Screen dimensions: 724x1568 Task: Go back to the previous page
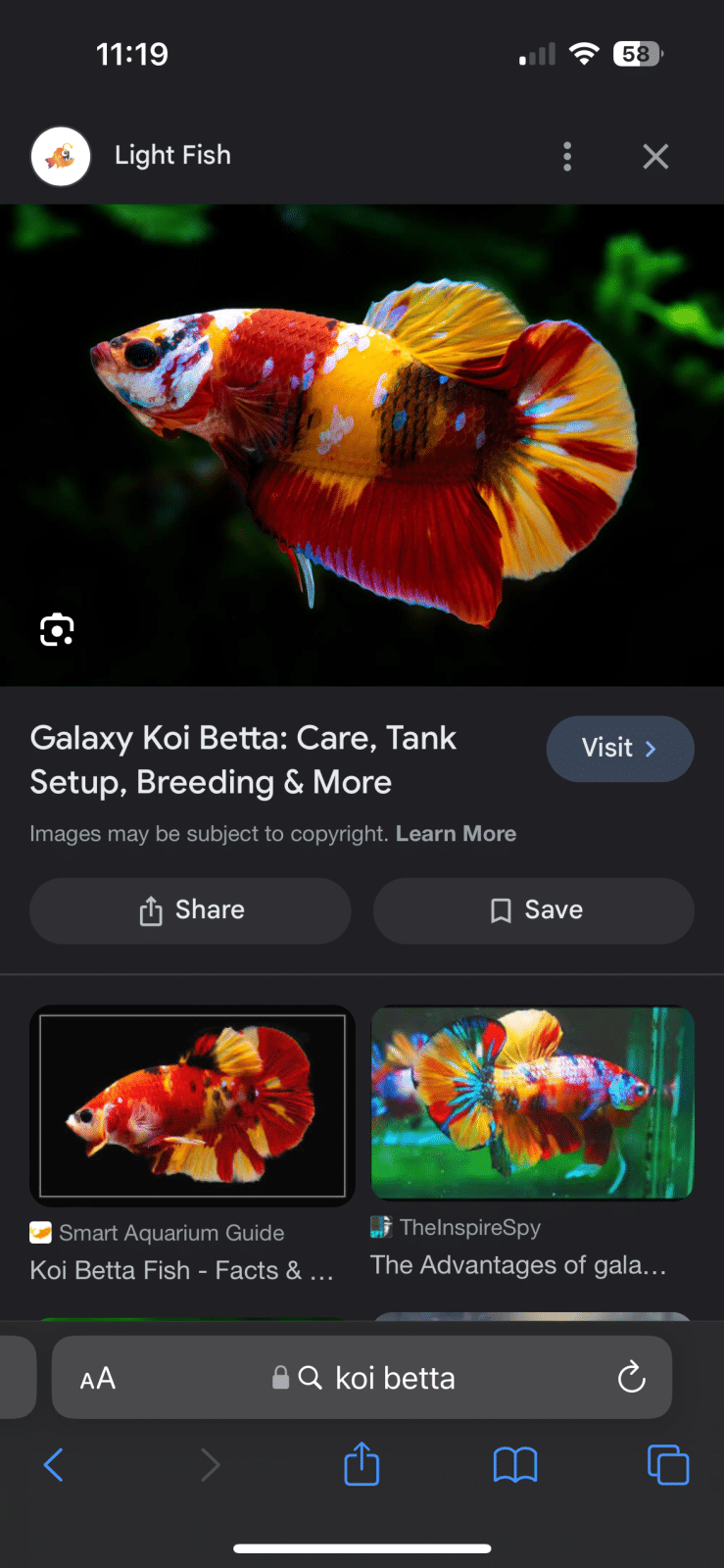[x=54, y=1465]
